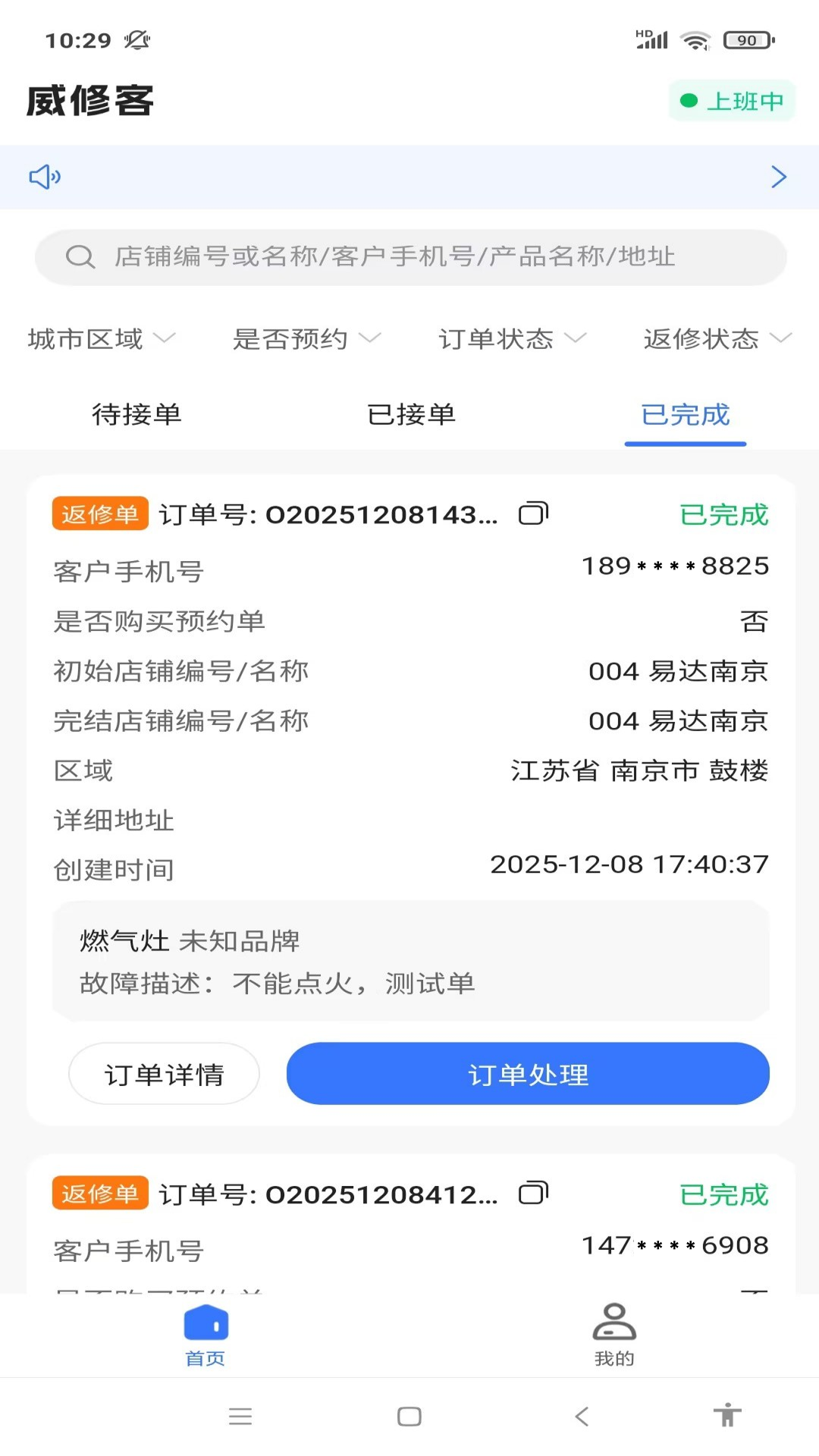Image resolution: width=819 pixels, height=1456 pixels.
Task: Tap the accessibility icon in navigation bar
Action: [729, 1415]
